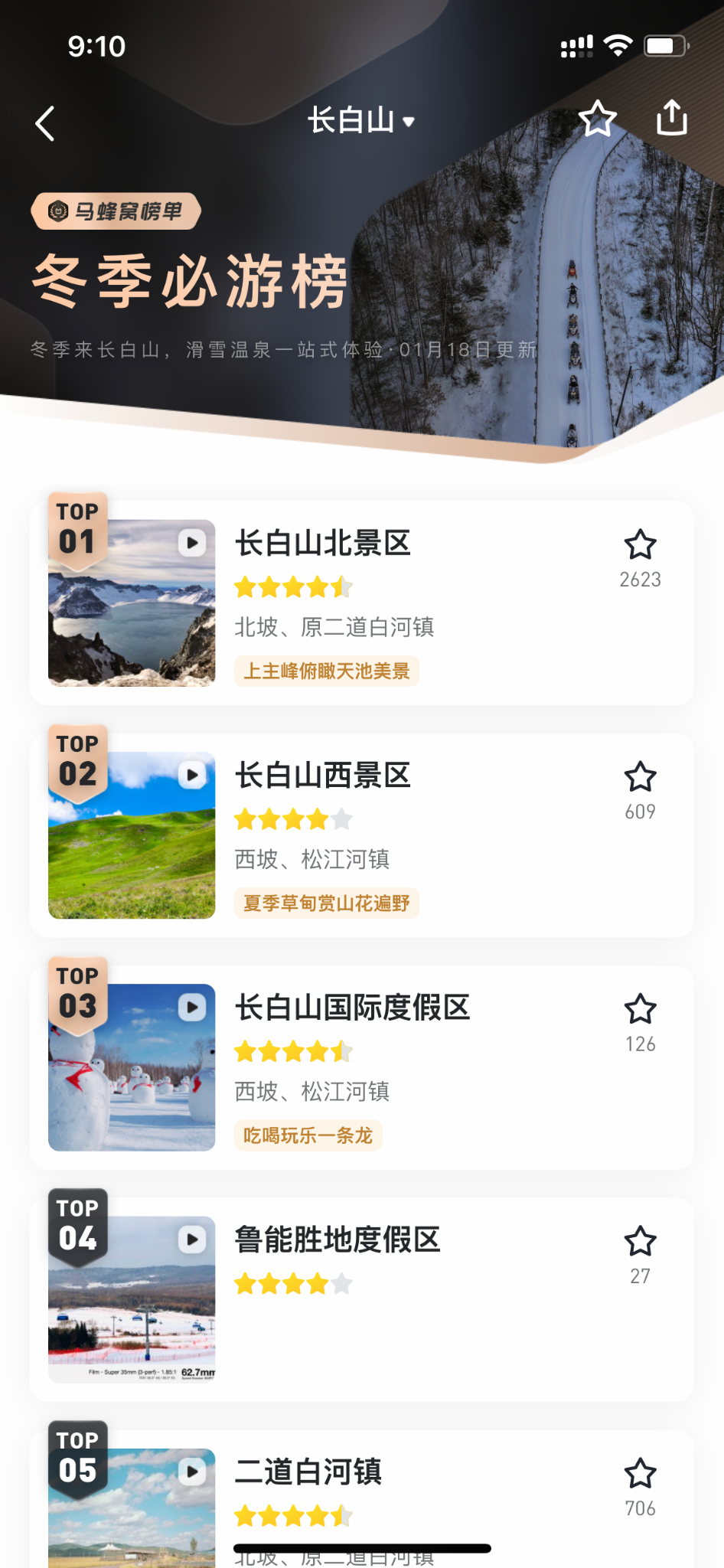Image resolution: width=724 pixels, height=1568 pixels.
Task: Save 长白山北景区 to favorites
Action: pos(640,546)
